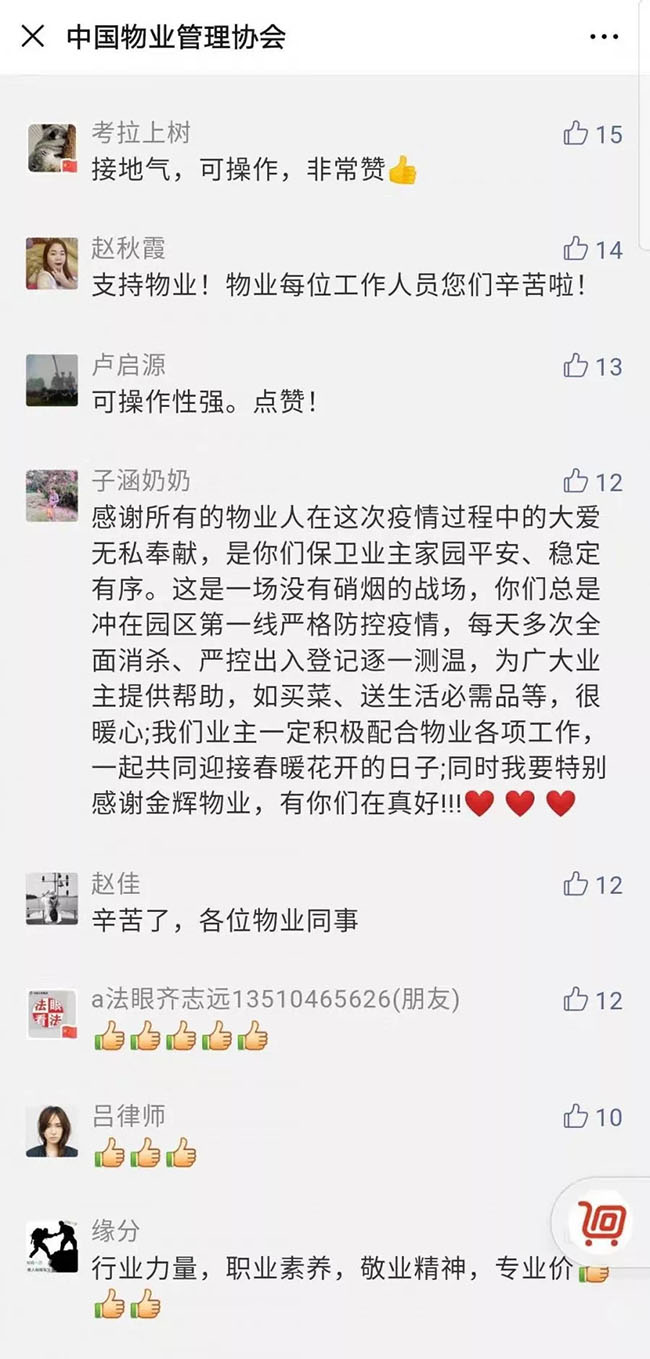Like 考拉上树's comment

pyautogui.click(x=576, y=133)
